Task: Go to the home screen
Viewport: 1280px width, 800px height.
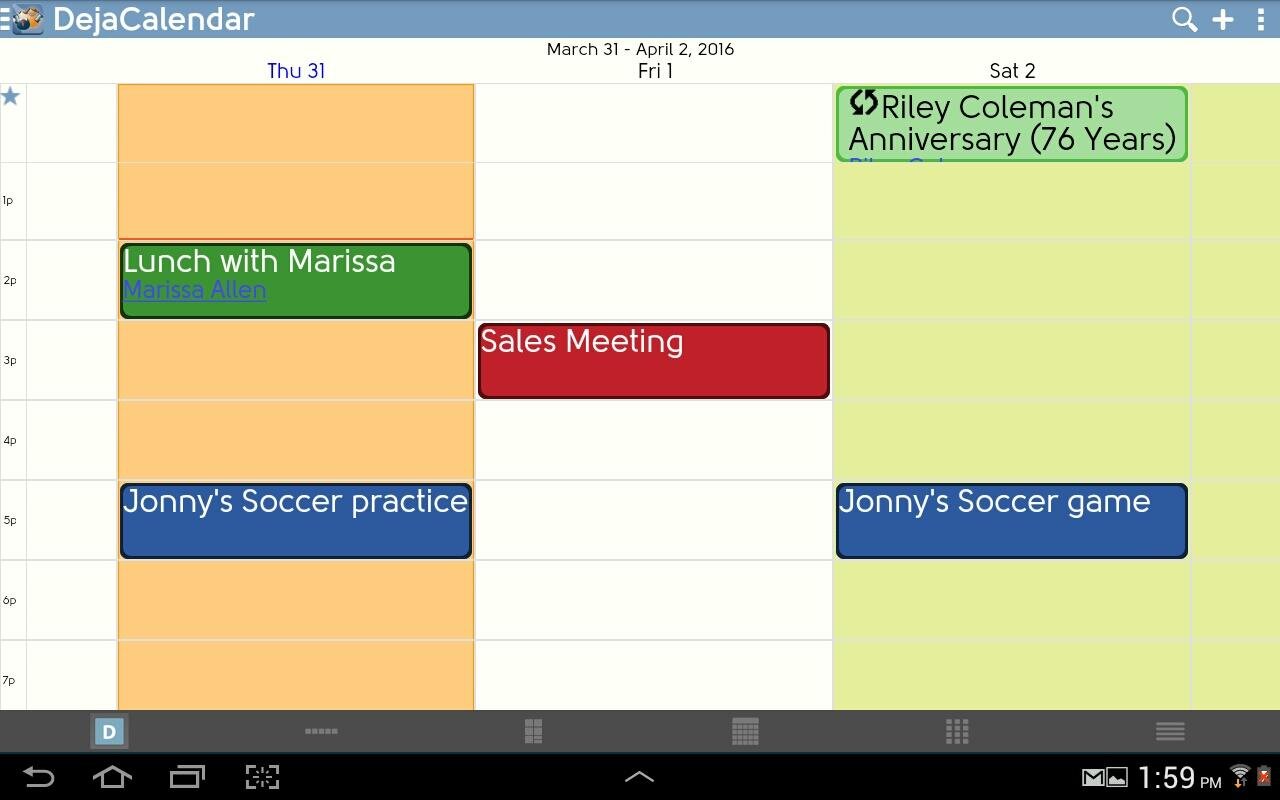Action: (x=112, y=777)
